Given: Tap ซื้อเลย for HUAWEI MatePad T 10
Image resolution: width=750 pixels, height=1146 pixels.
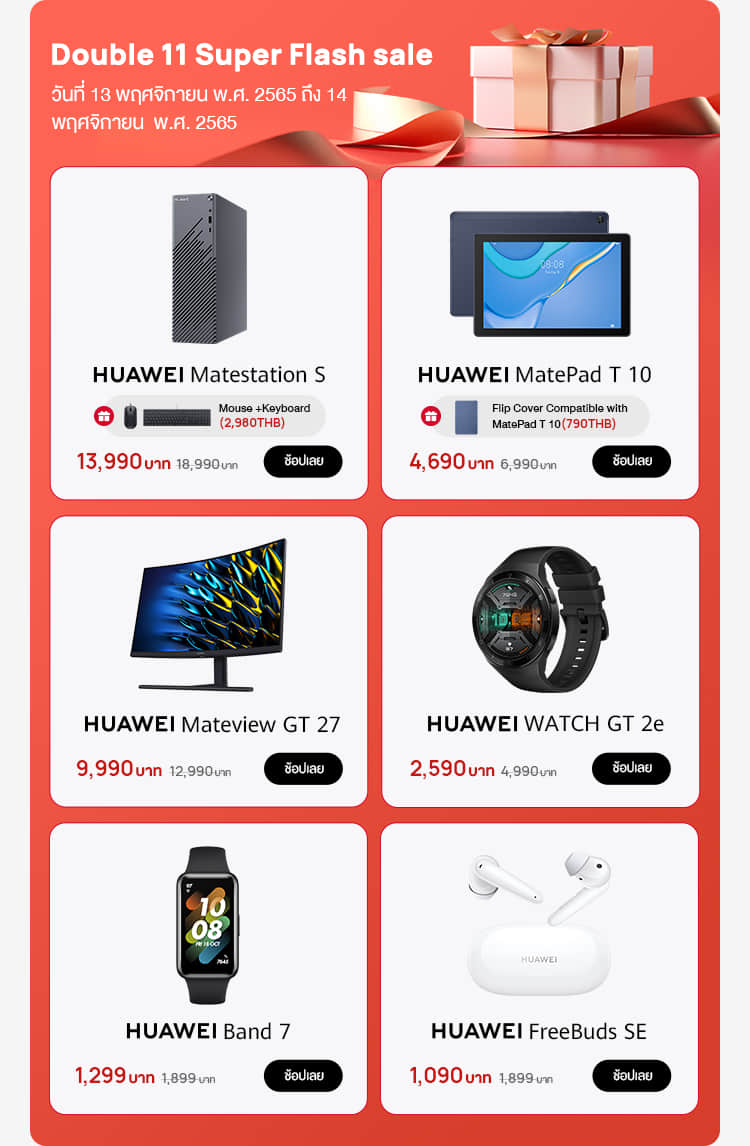Looking at the screenshot, I should click(x=631, y=461).
